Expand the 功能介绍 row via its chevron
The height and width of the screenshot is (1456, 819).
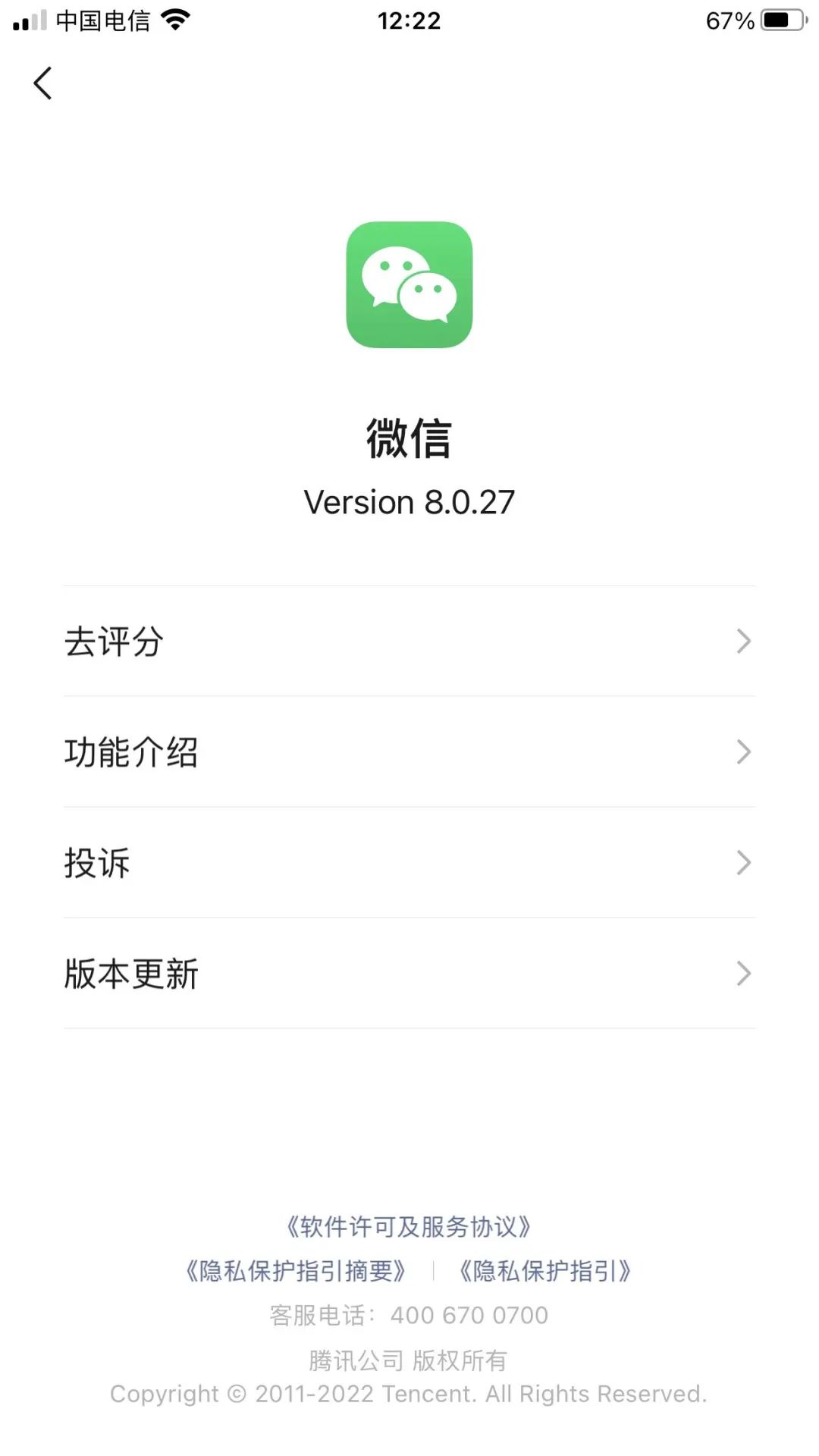[x=743, y=752]
